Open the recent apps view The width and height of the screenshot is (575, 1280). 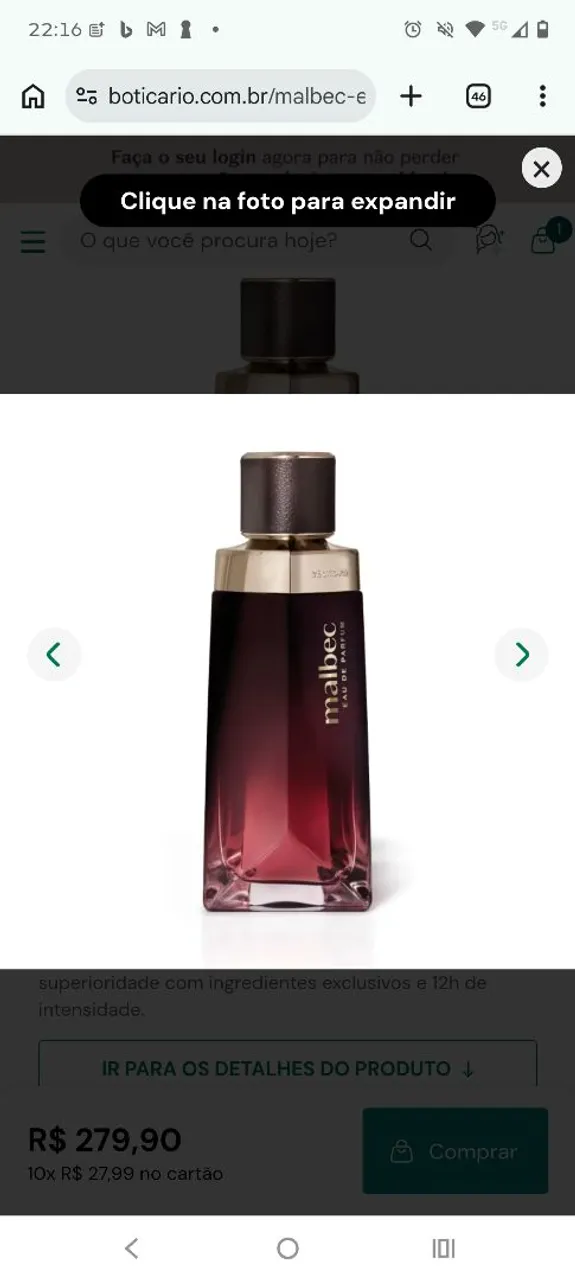tap(443, 1247)
